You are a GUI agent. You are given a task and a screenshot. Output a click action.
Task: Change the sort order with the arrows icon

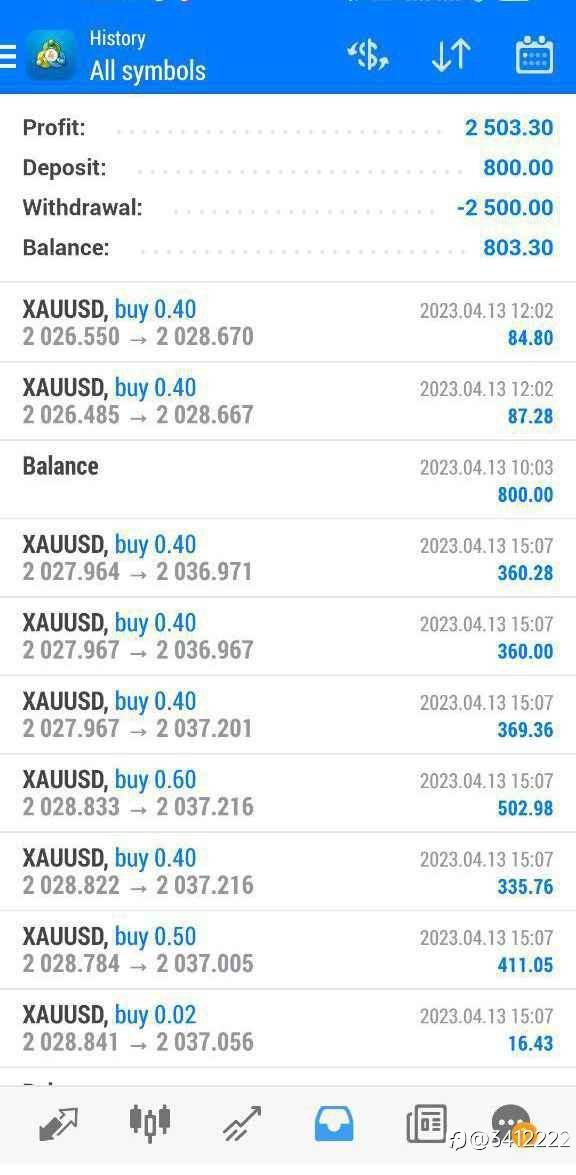451,55
